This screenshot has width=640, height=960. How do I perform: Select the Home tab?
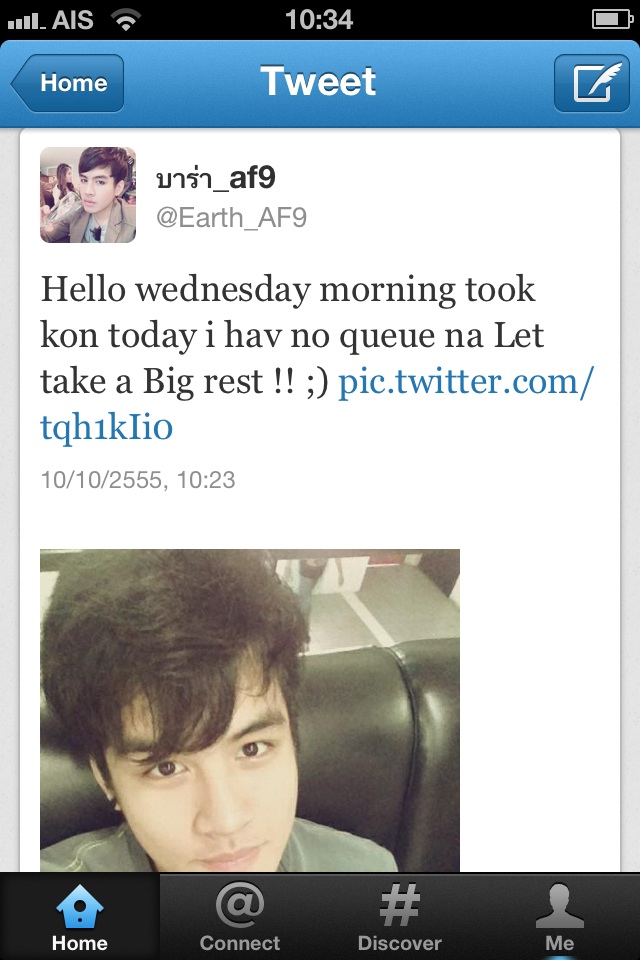point(80,917)
